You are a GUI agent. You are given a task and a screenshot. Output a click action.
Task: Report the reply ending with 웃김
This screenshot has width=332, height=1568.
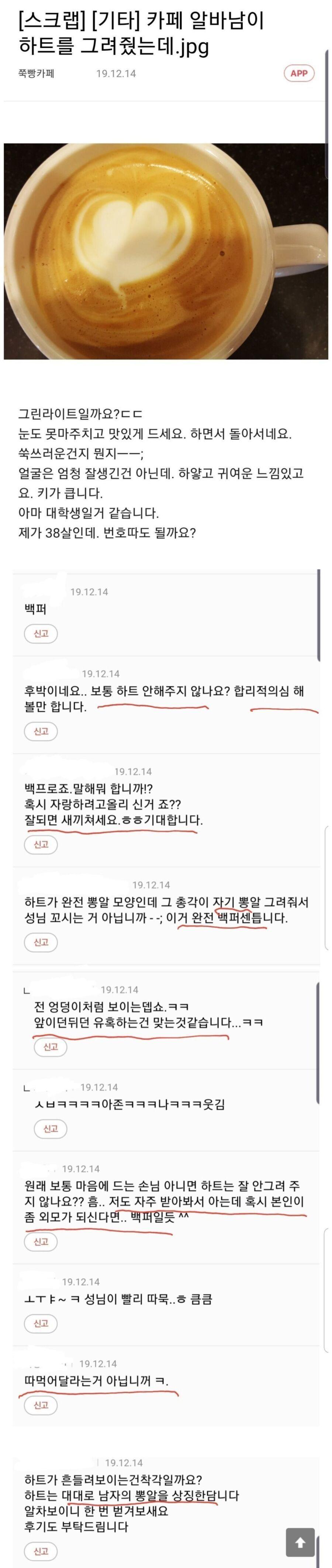click(x=50, y=1129)
